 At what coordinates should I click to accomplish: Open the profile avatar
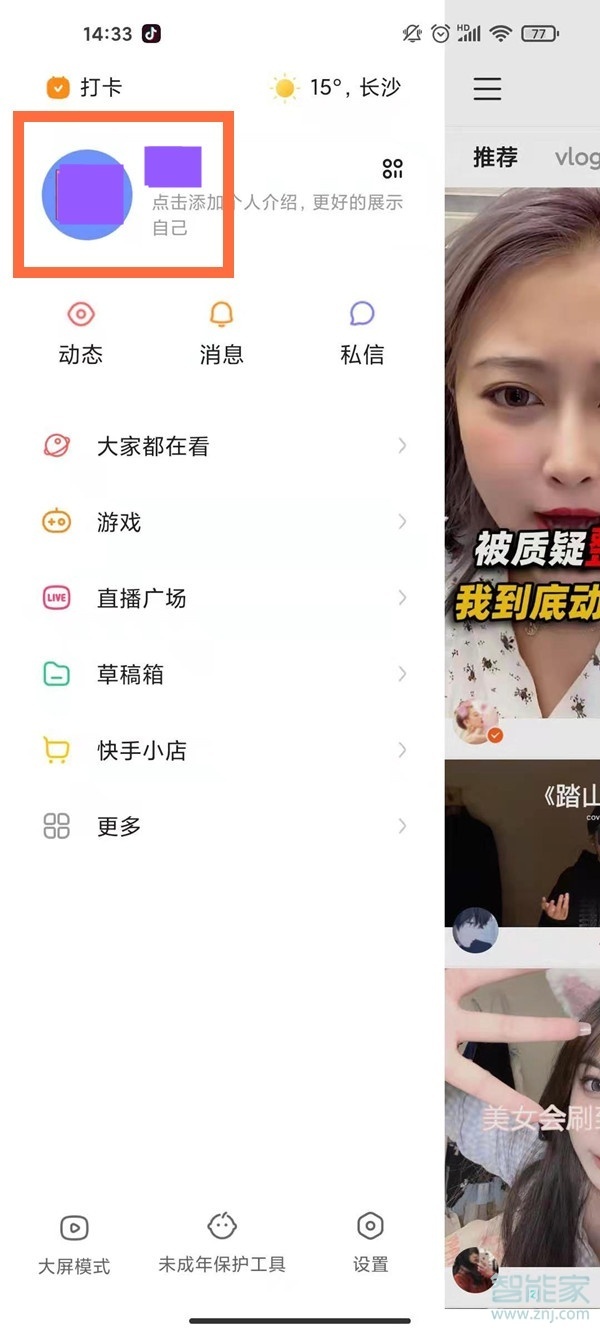click(87, 194)
